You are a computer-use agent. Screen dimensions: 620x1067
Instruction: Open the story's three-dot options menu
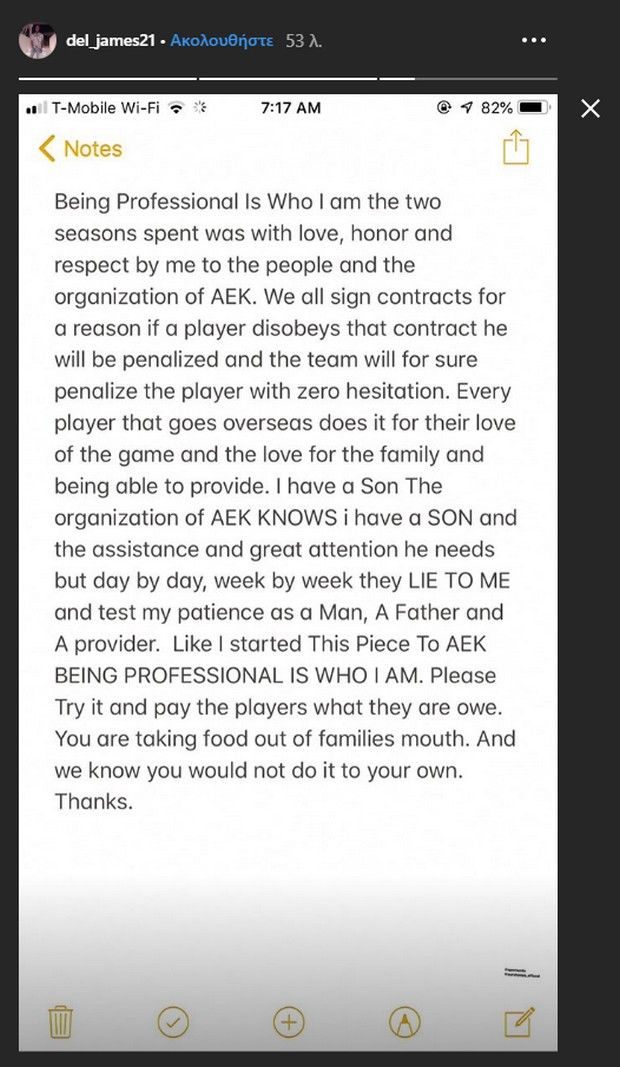(534, 42)
